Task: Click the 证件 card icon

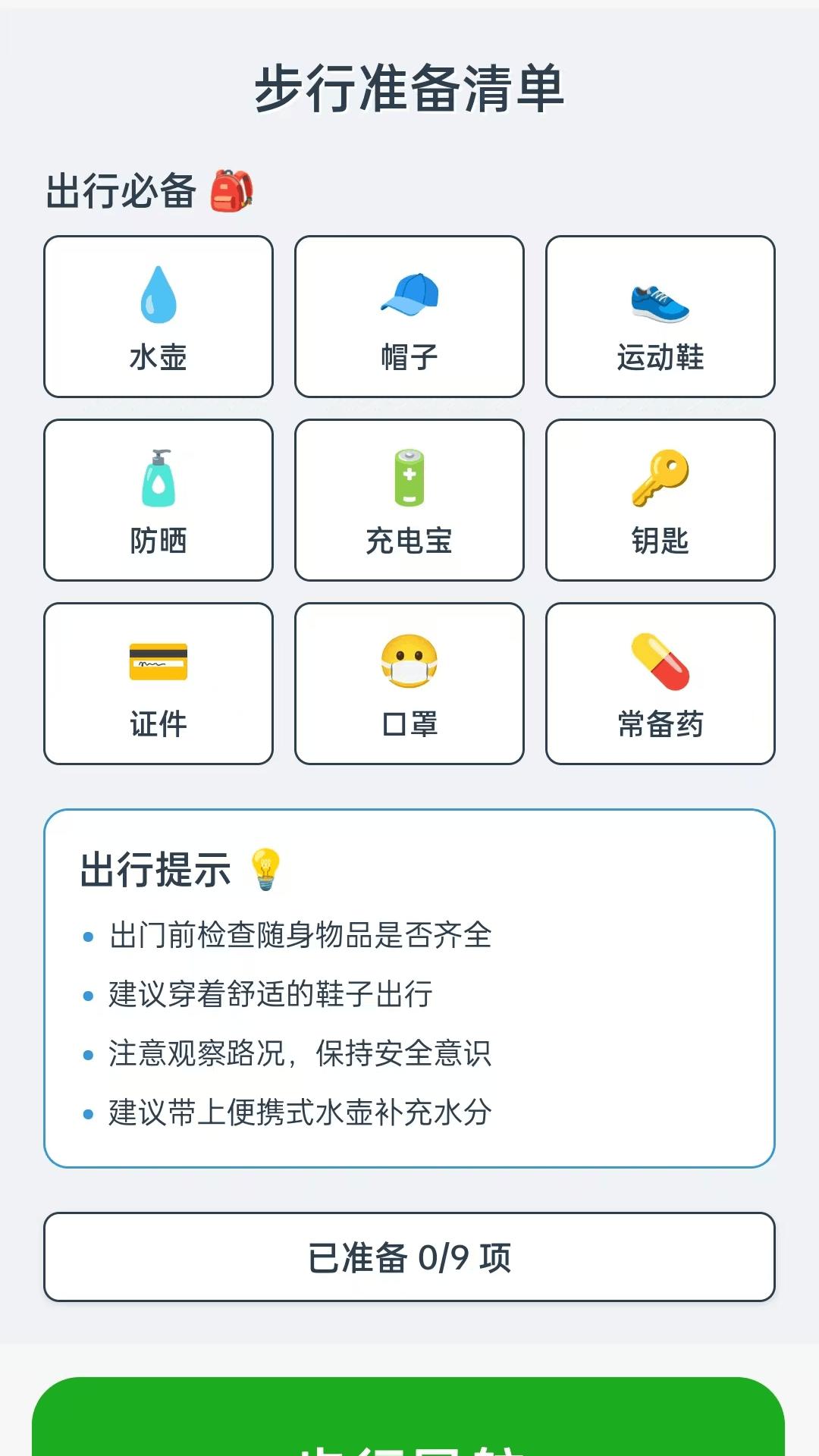Action: pyautogui.click(x=157, y=660)
